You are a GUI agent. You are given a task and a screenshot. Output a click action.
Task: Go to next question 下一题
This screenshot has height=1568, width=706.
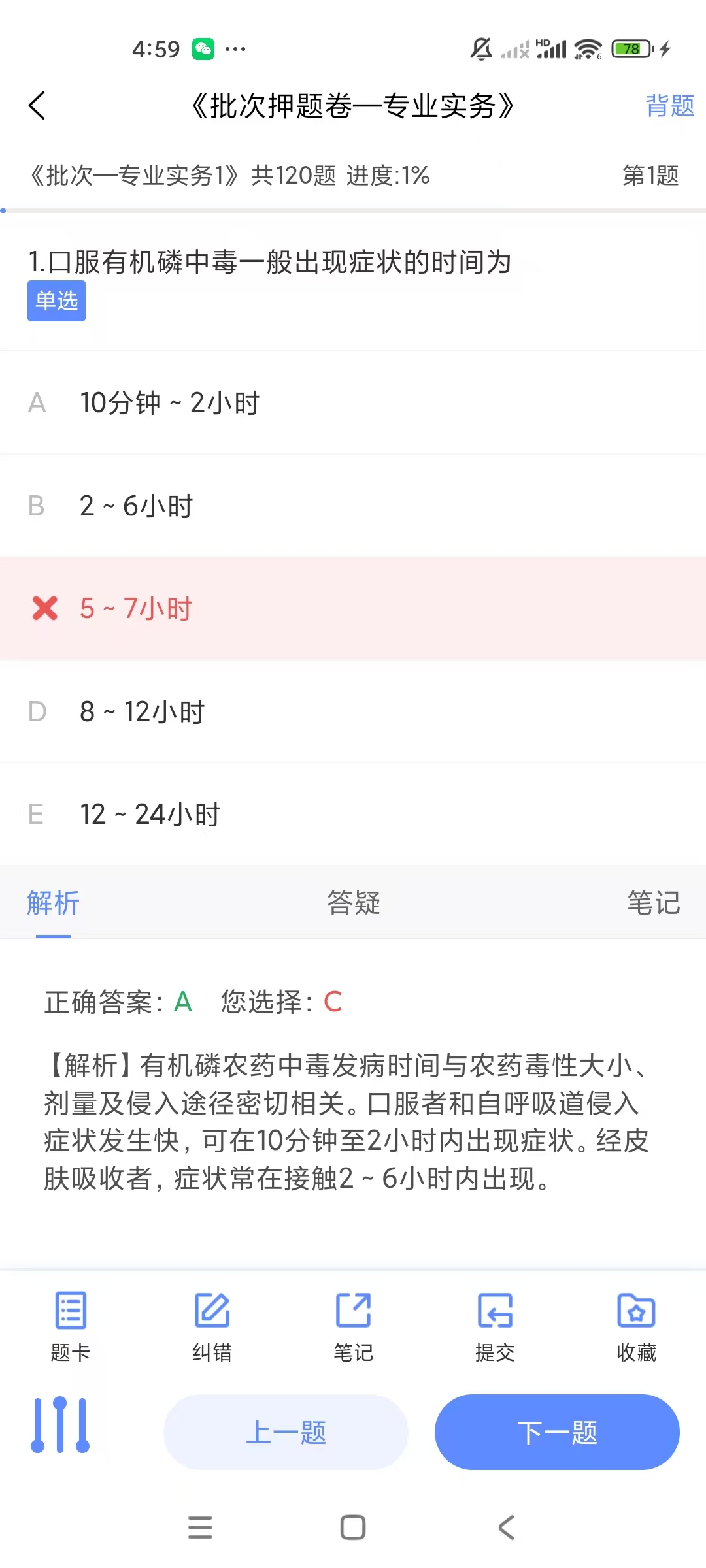[557, 1432]
